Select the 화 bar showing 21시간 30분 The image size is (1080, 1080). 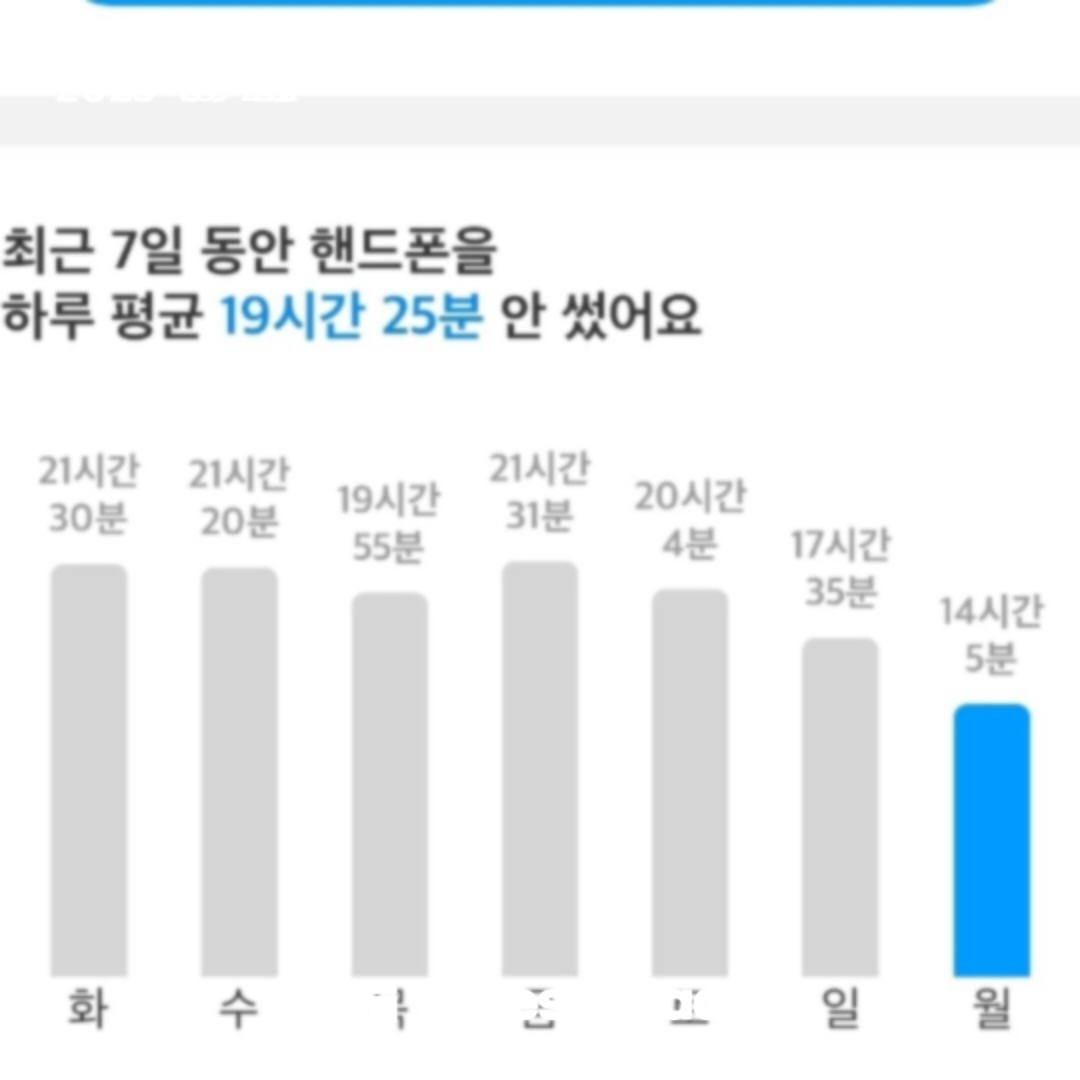(89, 770)
